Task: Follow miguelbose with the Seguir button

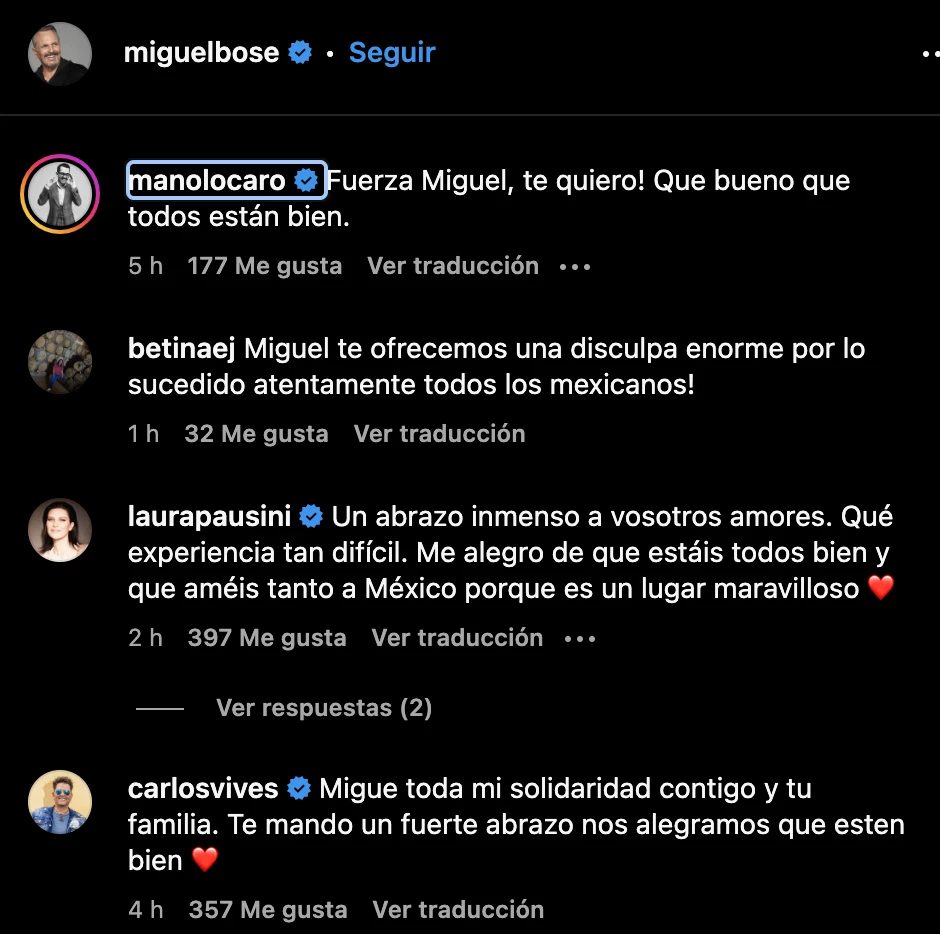Action: pos(391,53)
